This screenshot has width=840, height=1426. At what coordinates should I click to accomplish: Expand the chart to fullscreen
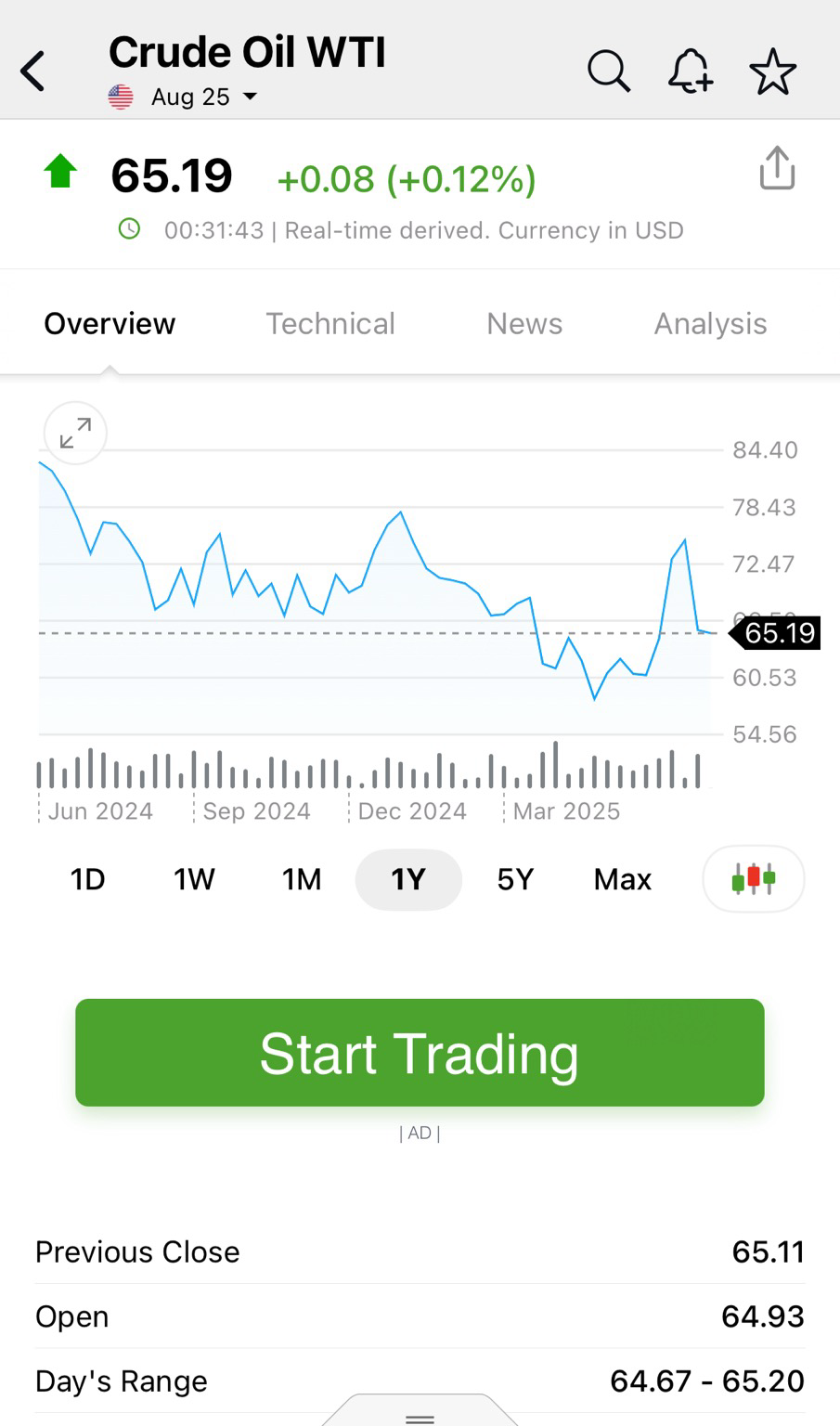pos(75,433)
